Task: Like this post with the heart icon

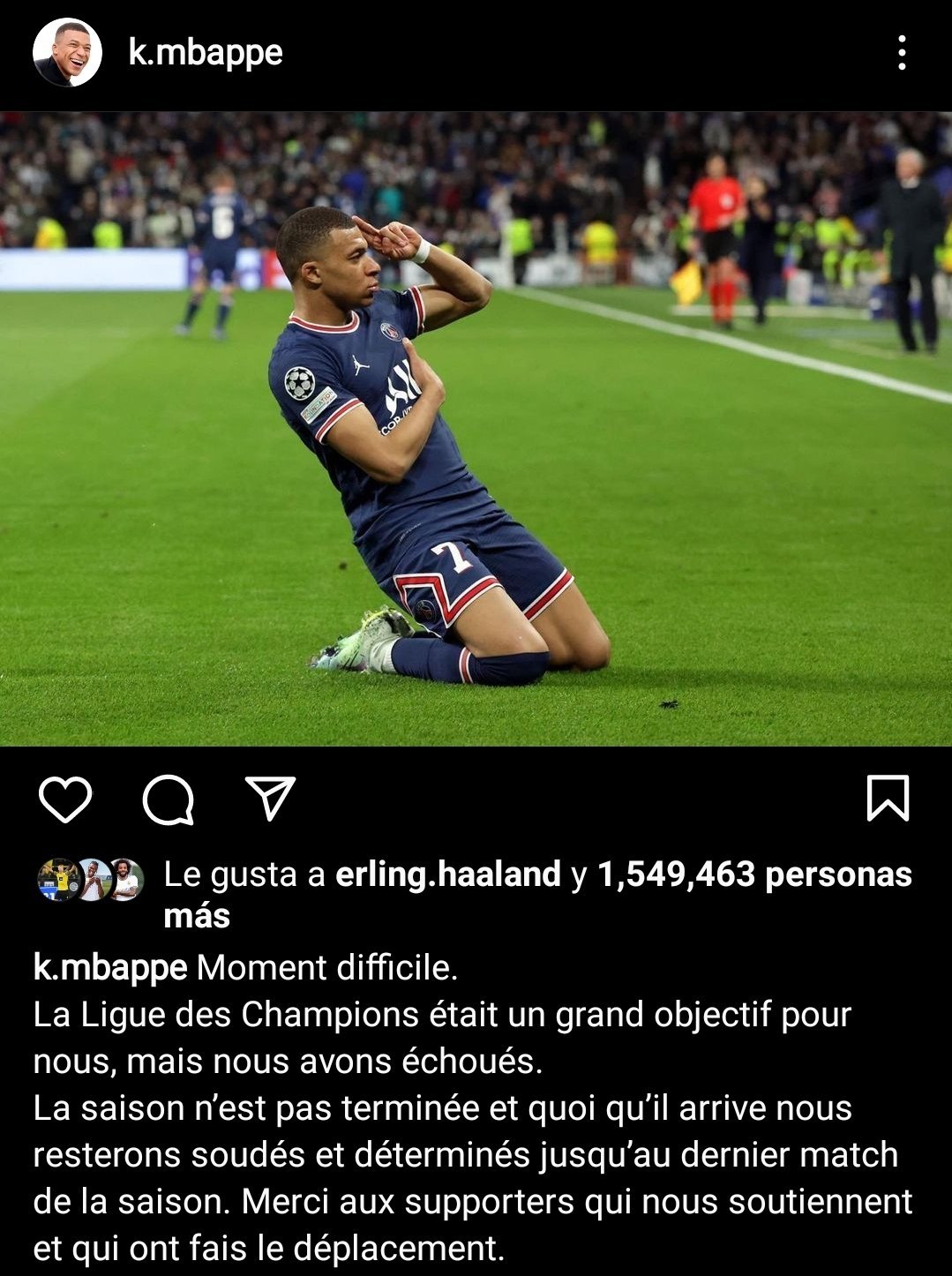Action: [65, 799]
